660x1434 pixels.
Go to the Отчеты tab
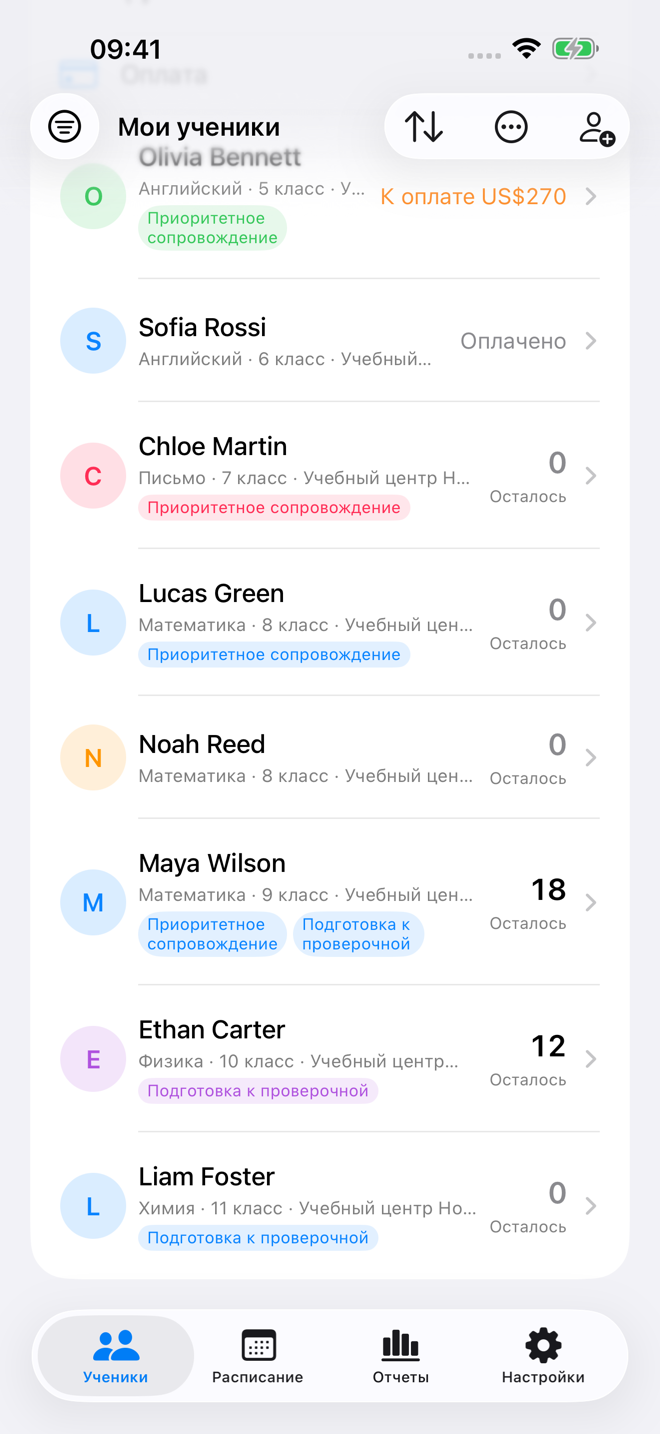click(x=400, y=1356)
